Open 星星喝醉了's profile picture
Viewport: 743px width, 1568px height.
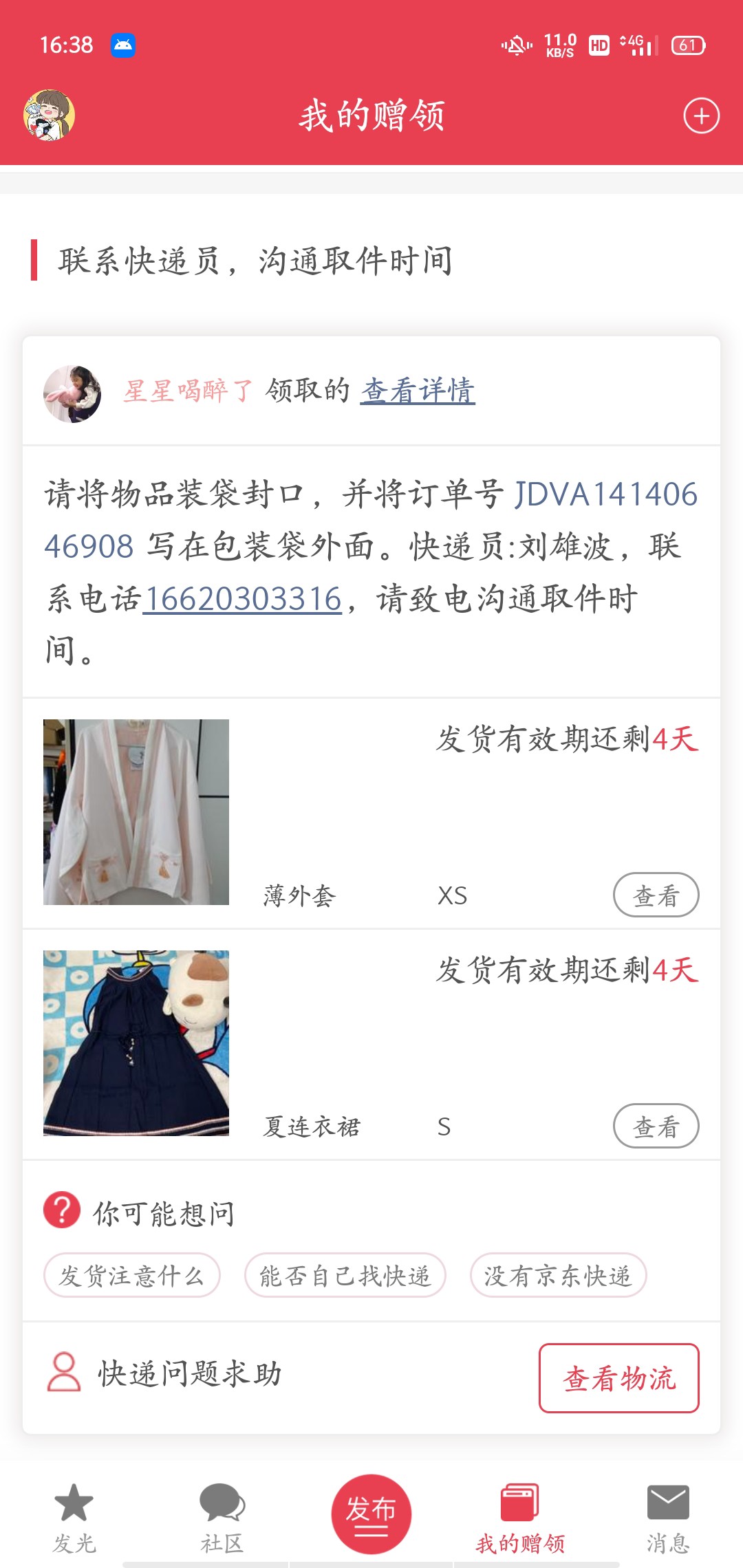72,393
